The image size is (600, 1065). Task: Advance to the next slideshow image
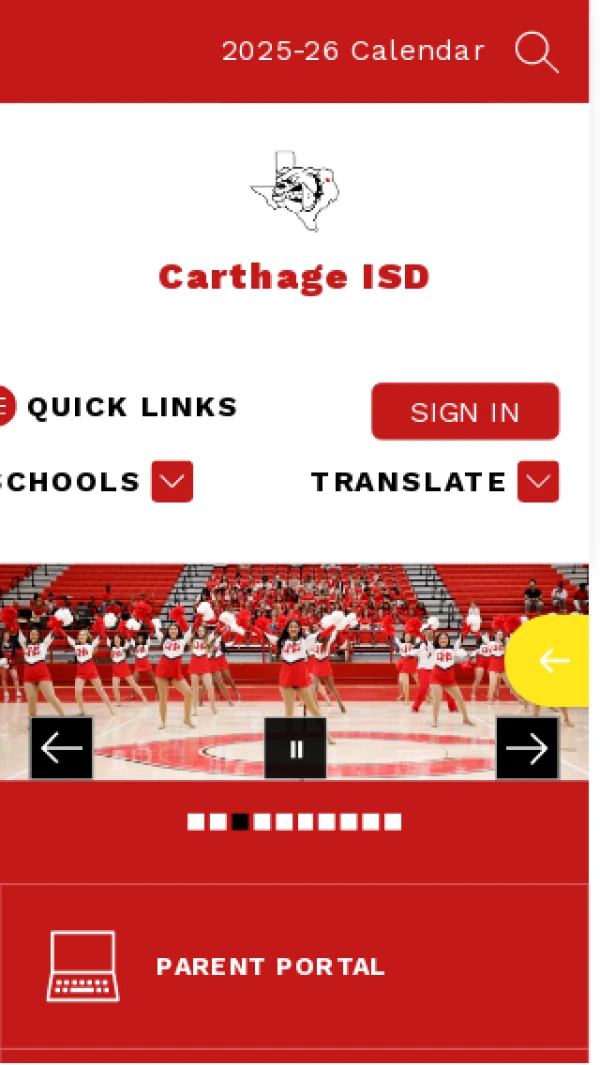(x=527, y=748)
